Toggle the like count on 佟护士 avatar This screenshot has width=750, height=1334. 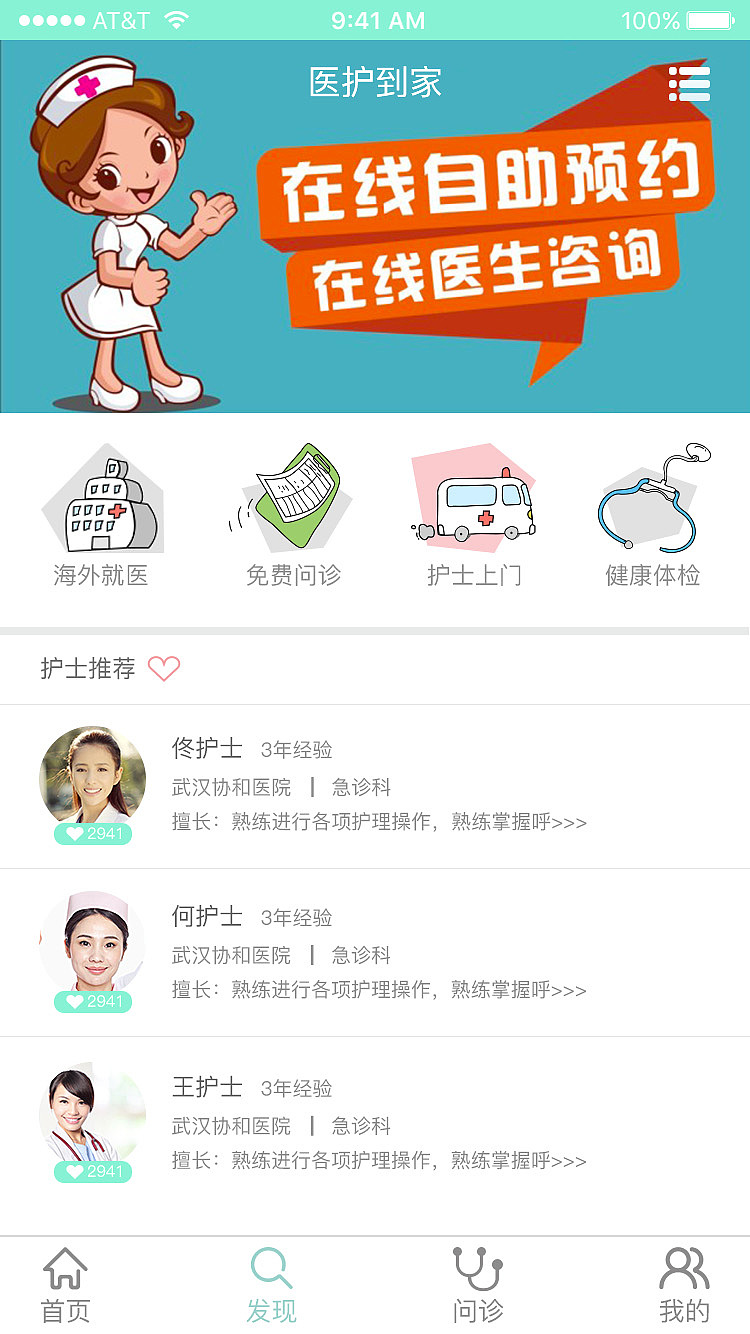click(92, 832)
